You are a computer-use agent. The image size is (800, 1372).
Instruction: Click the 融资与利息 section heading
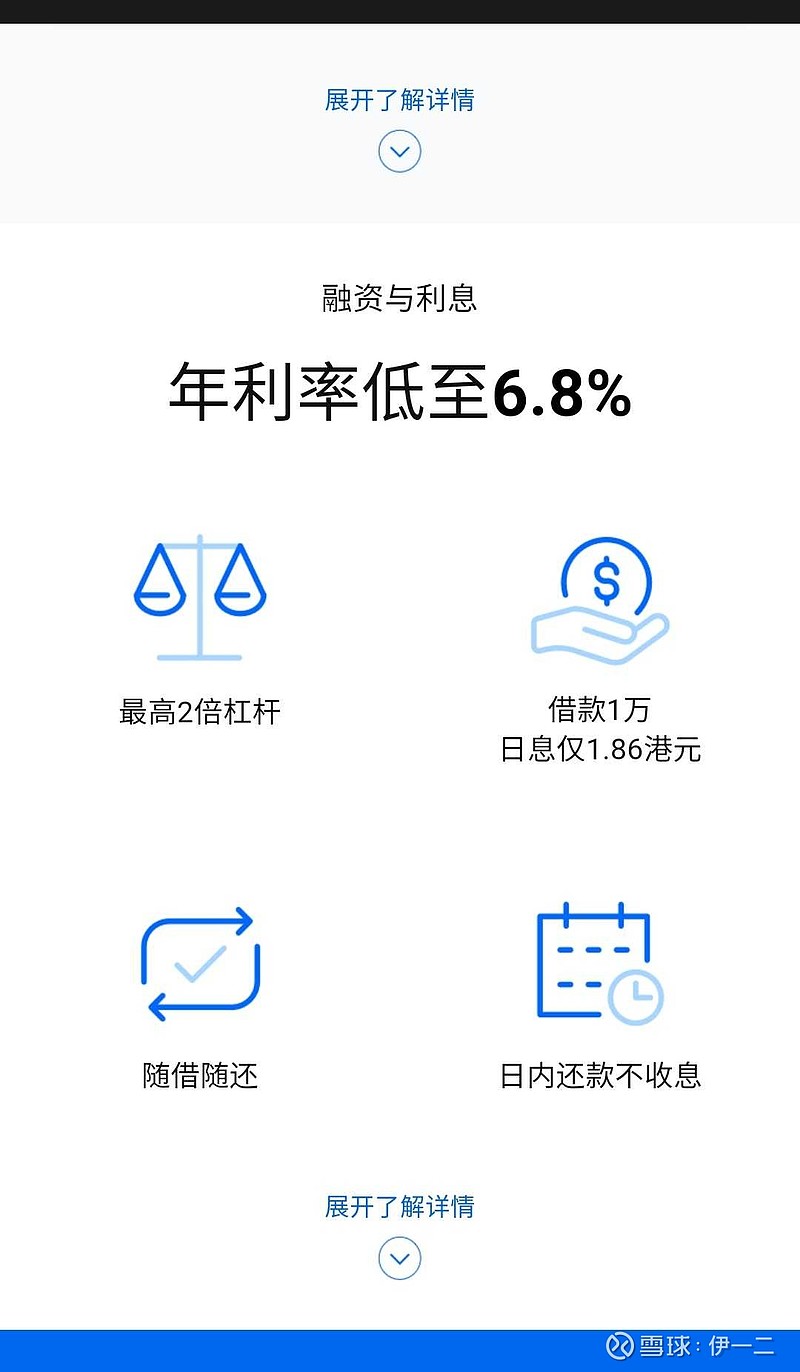click(400, 299)
